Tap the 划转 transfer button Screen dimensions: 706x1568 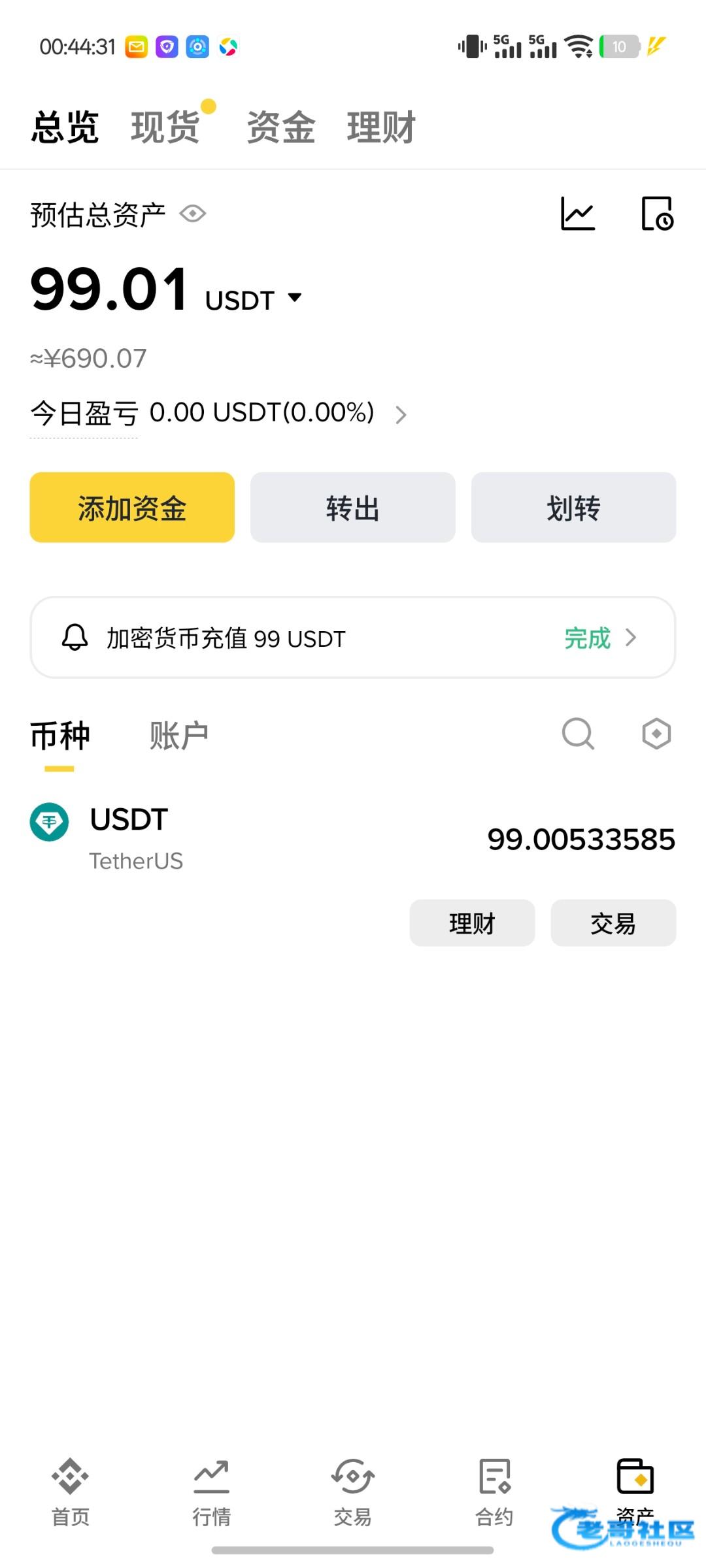pos(573,508)
